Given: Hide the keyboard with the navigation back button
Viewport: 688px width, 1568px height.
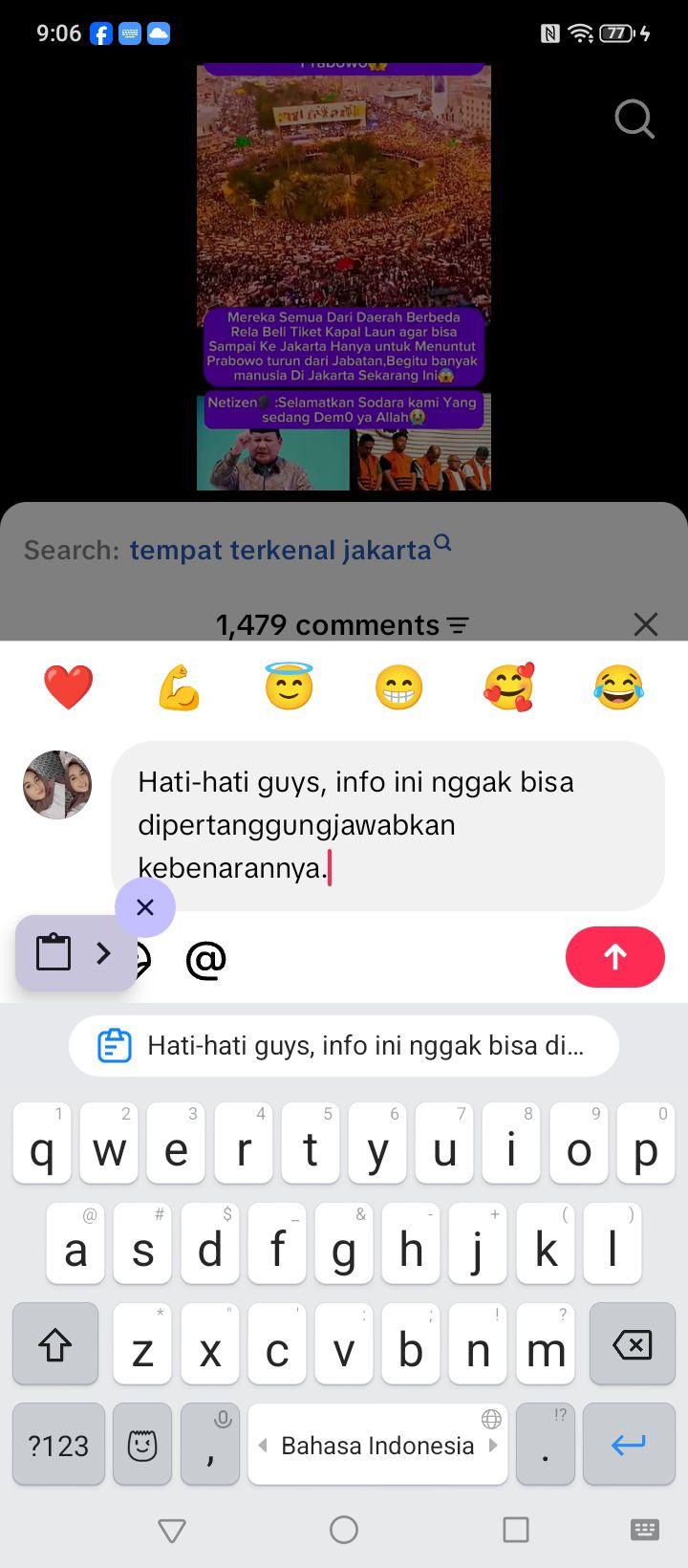Looking at the screenshot, I should pos(172,1530).
